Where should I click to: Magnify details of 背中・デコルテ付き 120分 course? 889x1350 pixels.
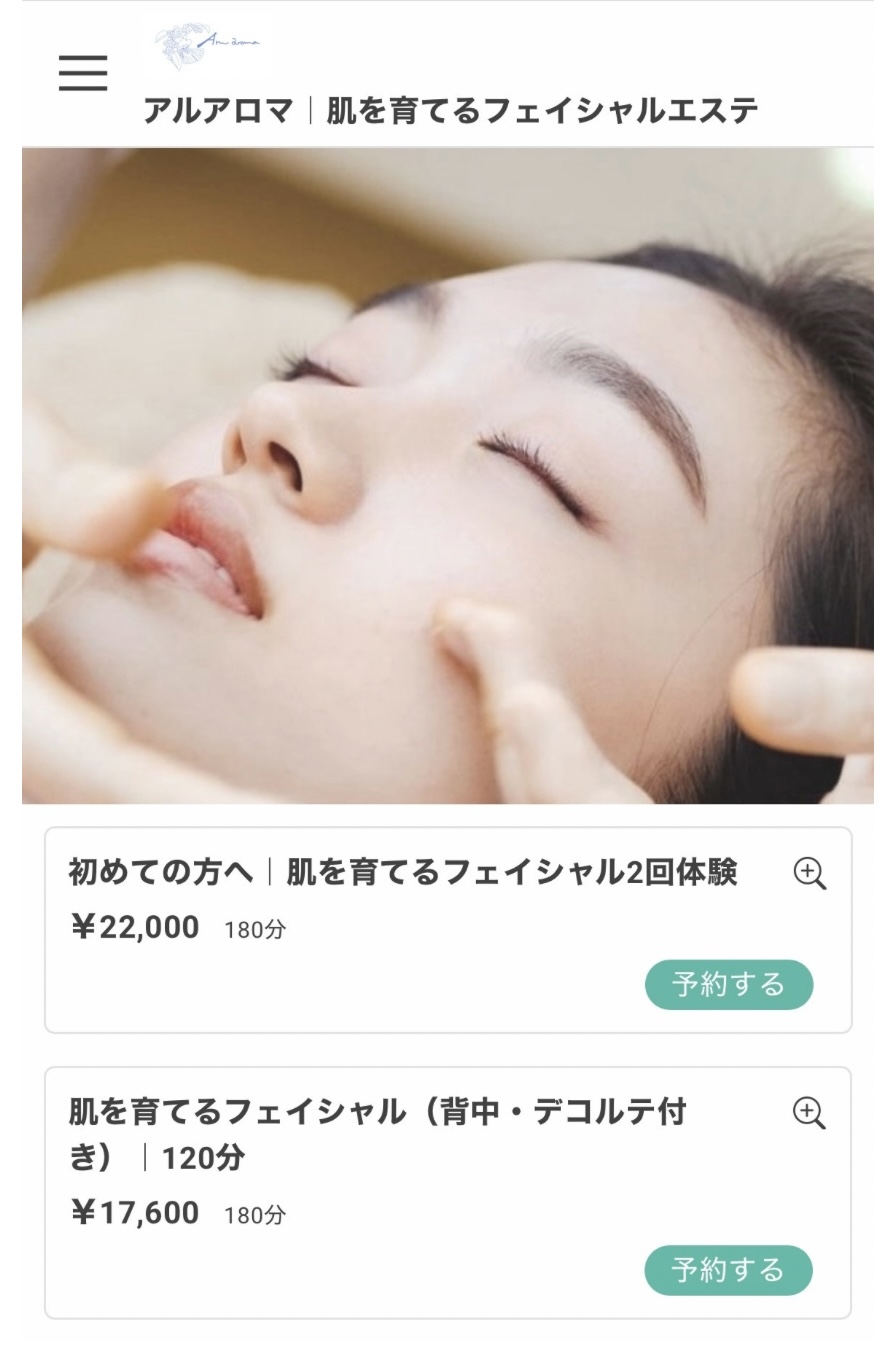[x=809, y=1113]
